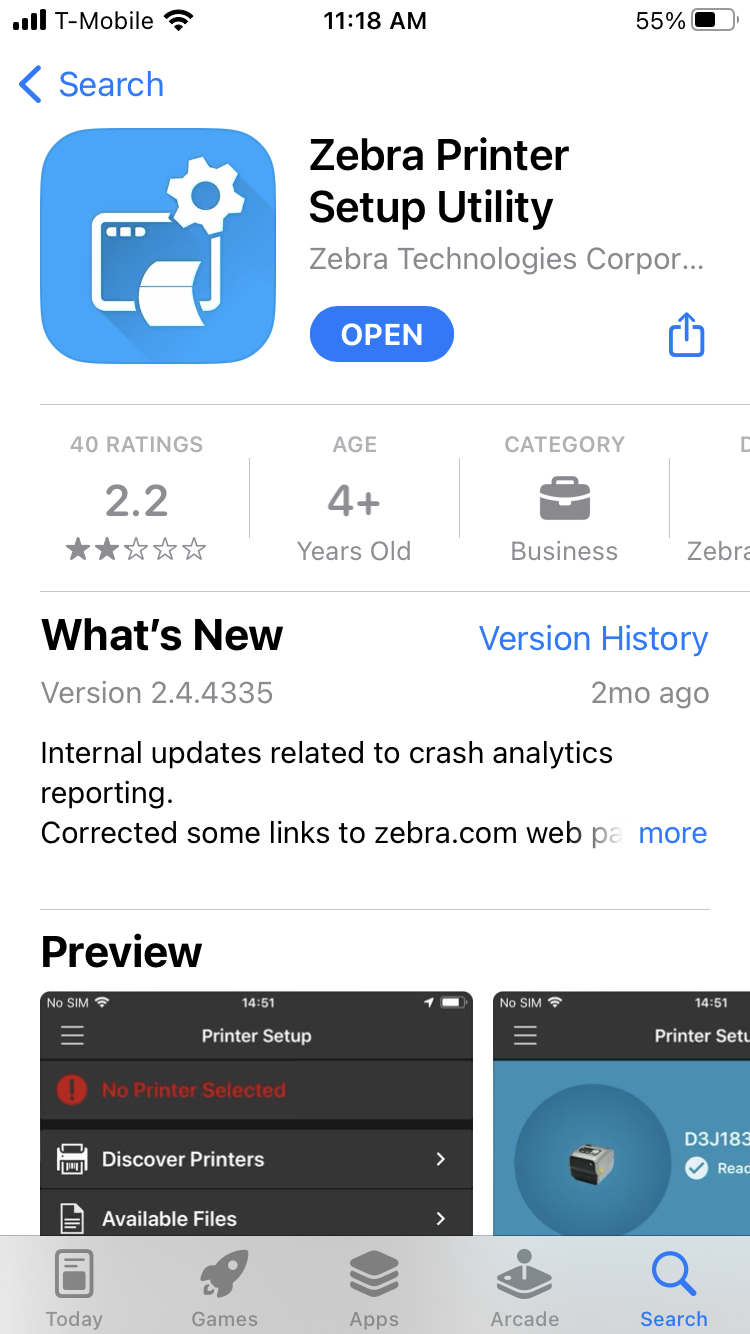Viewport: 750px width, 1334px height.
Task: Share this app listing
Action: 686,335
